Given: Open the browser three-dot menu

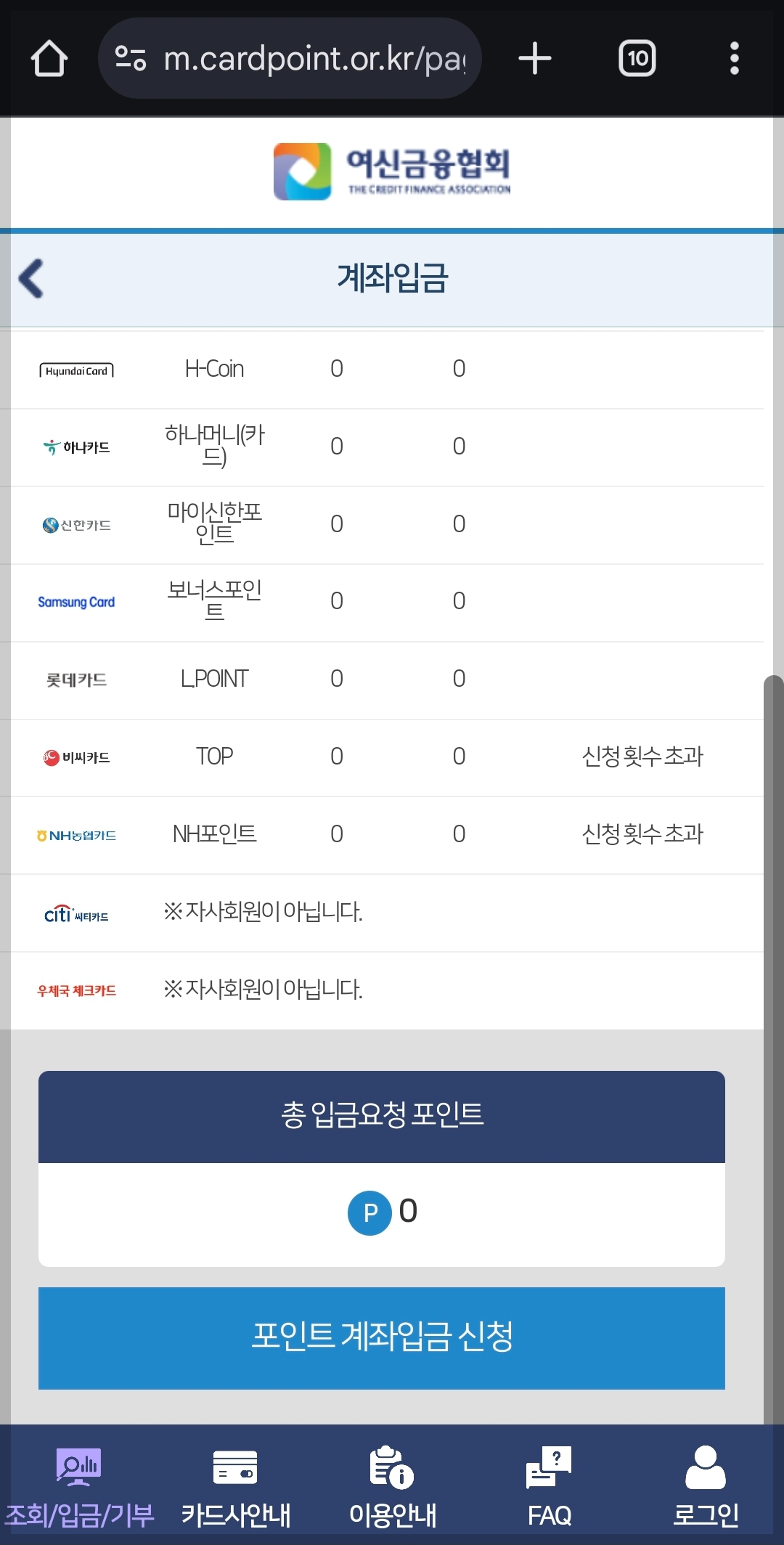Looking at the screenshot, I should [735, 58].
